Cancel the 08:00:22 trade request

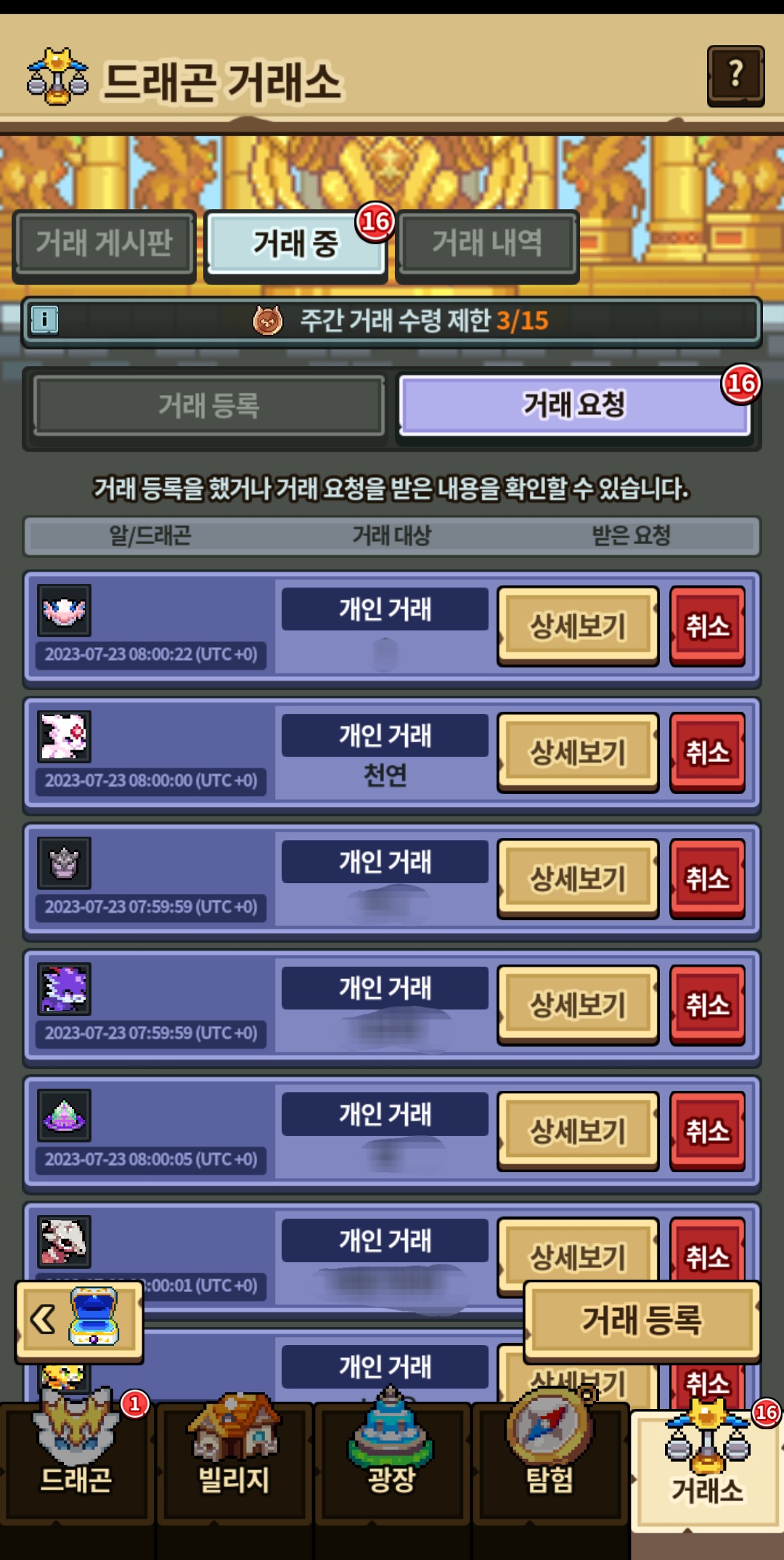(707, 626)
